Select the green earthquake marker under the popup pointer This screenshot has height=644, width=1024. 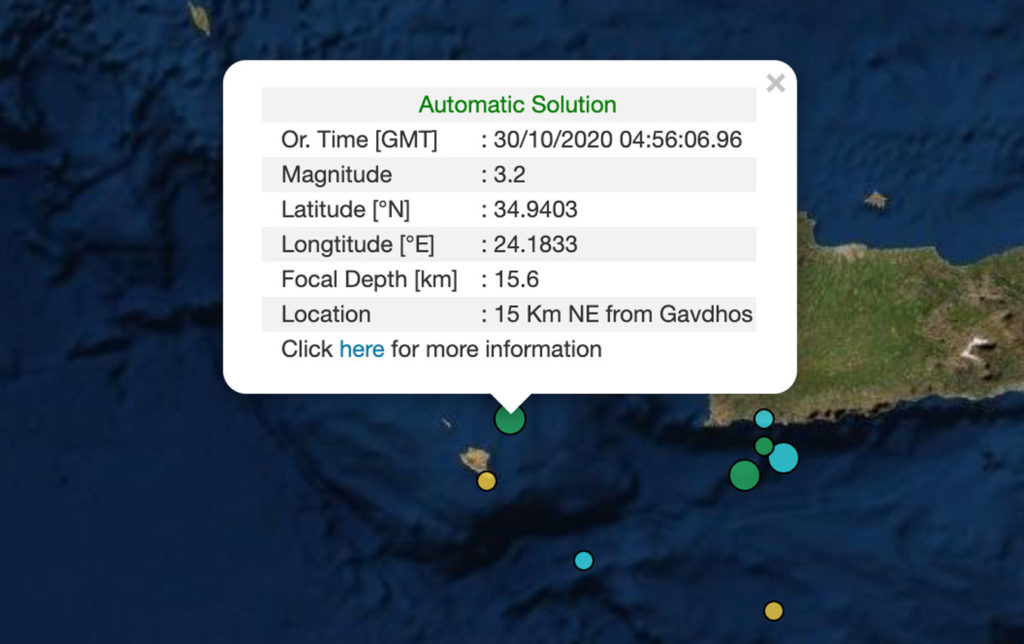click(510, 419)
